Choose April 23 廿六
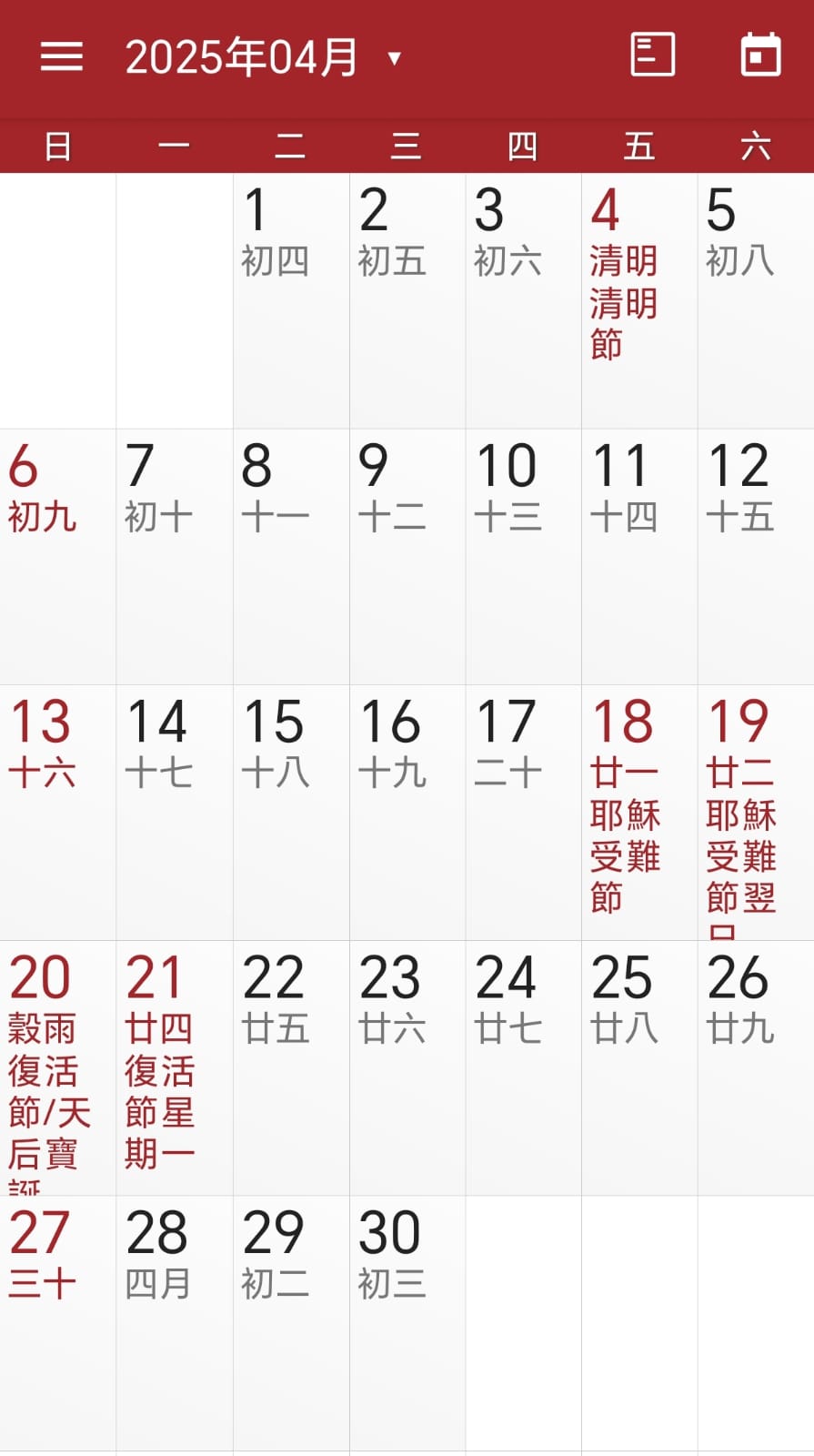814x1456 pixels. (x=407, y=1068)
